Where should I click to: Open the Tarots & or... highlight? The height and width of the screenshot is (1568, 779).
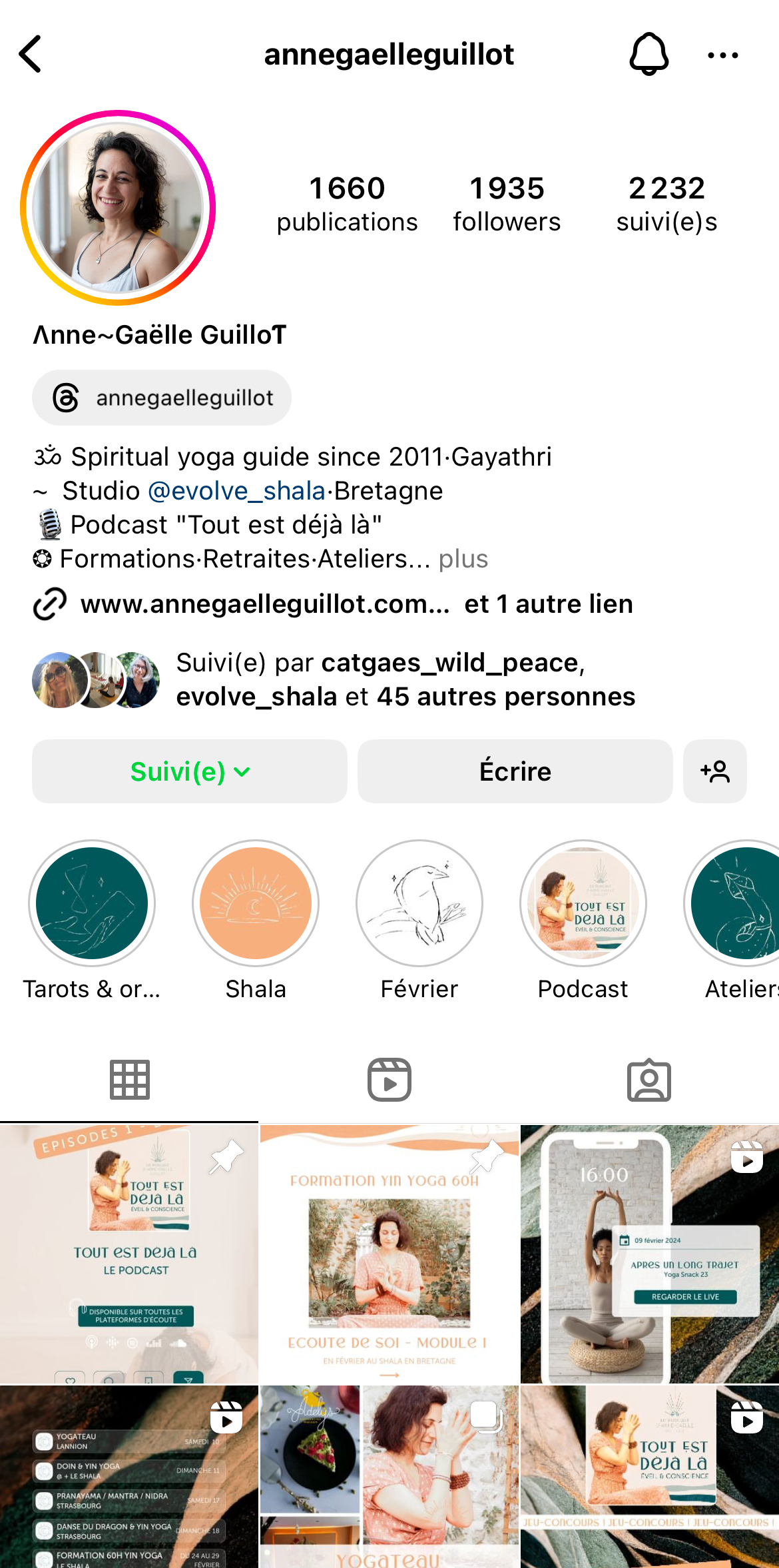pyautogui.click(x=92, y=903)
